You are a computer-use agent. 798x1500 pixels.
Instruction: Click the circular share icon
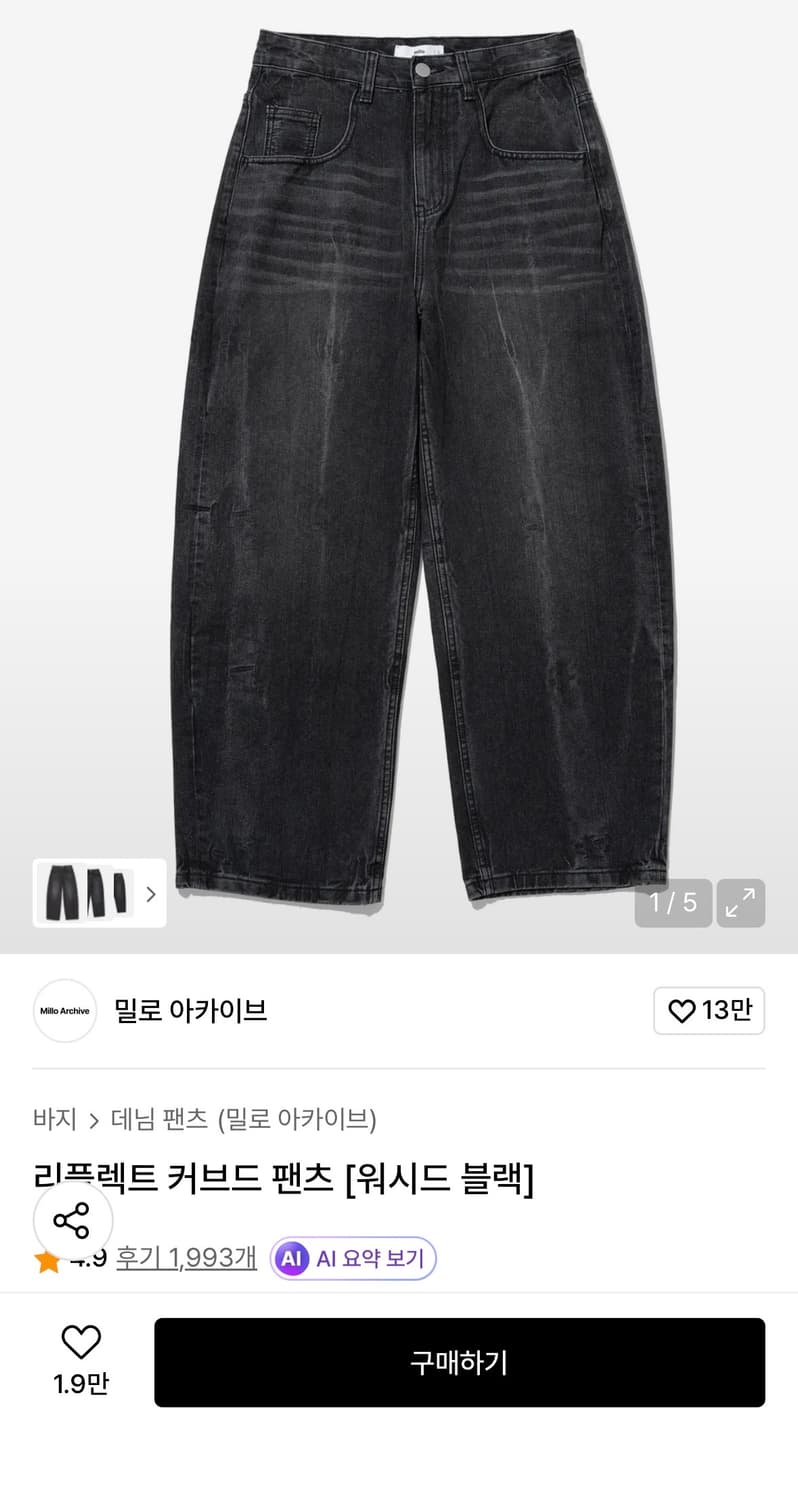72,1220
